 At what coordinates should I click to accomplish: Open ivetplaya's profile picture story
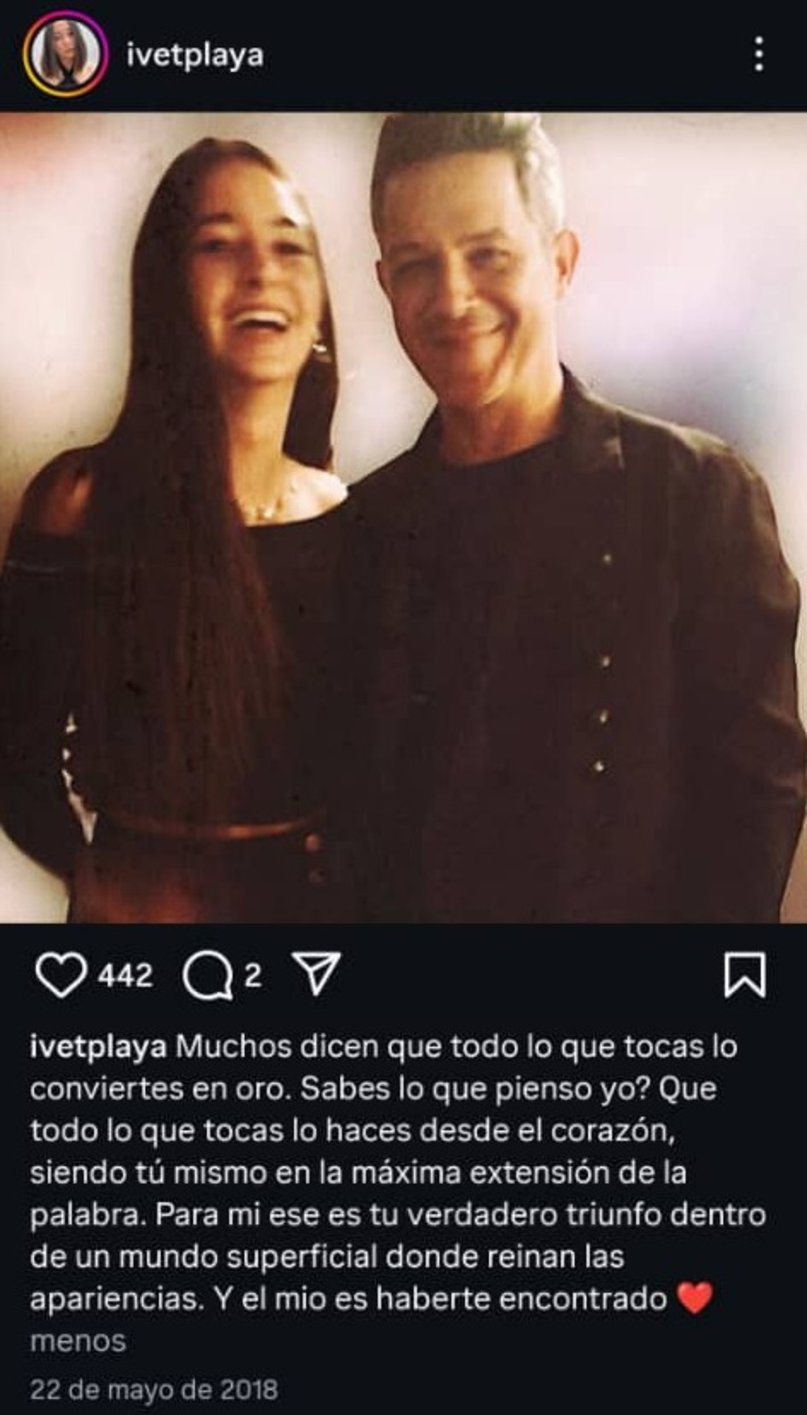pos(66,55)
